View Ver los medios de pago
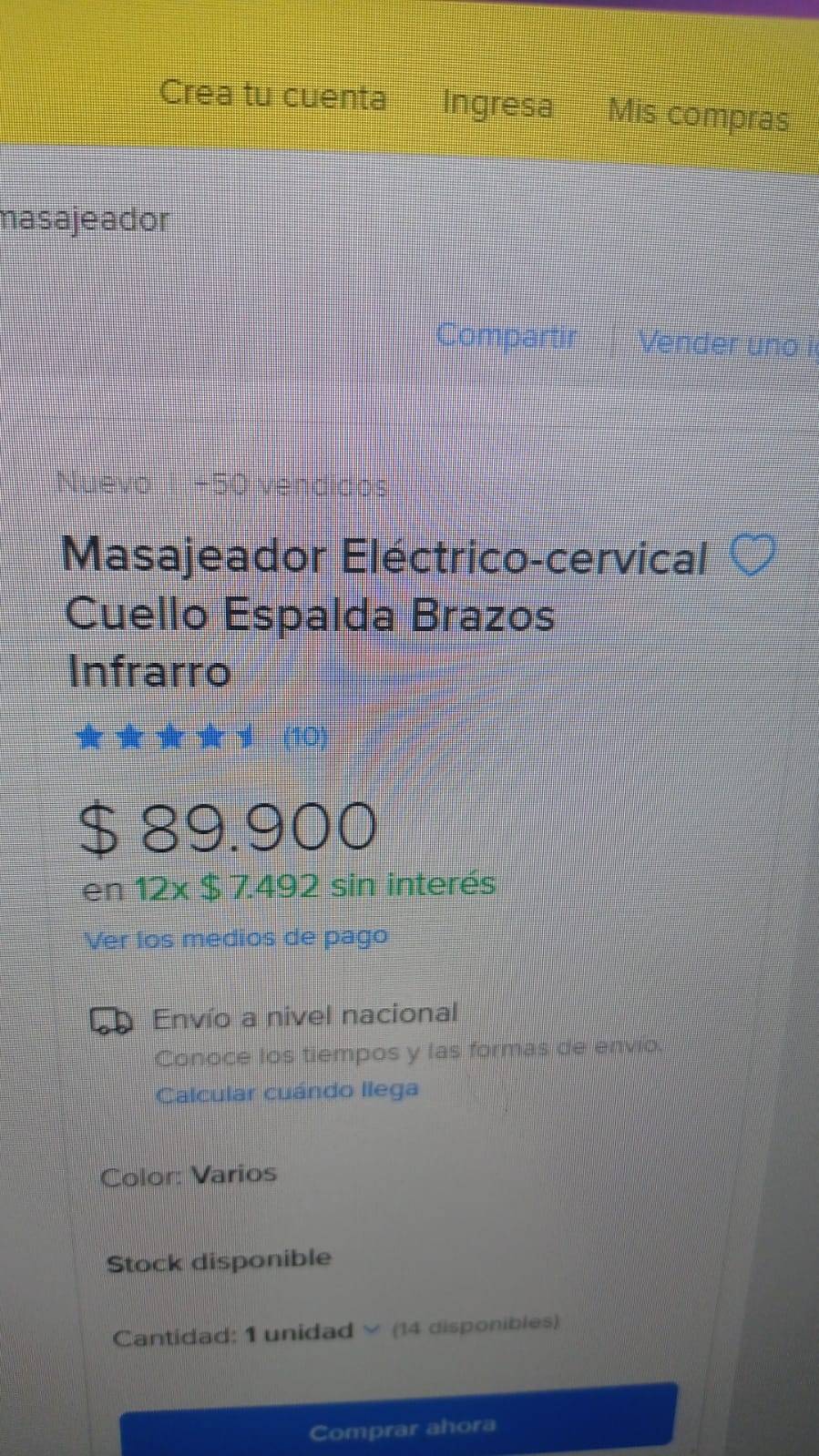The width and height of the screenshot is (819, 1456). pos(236,938)
